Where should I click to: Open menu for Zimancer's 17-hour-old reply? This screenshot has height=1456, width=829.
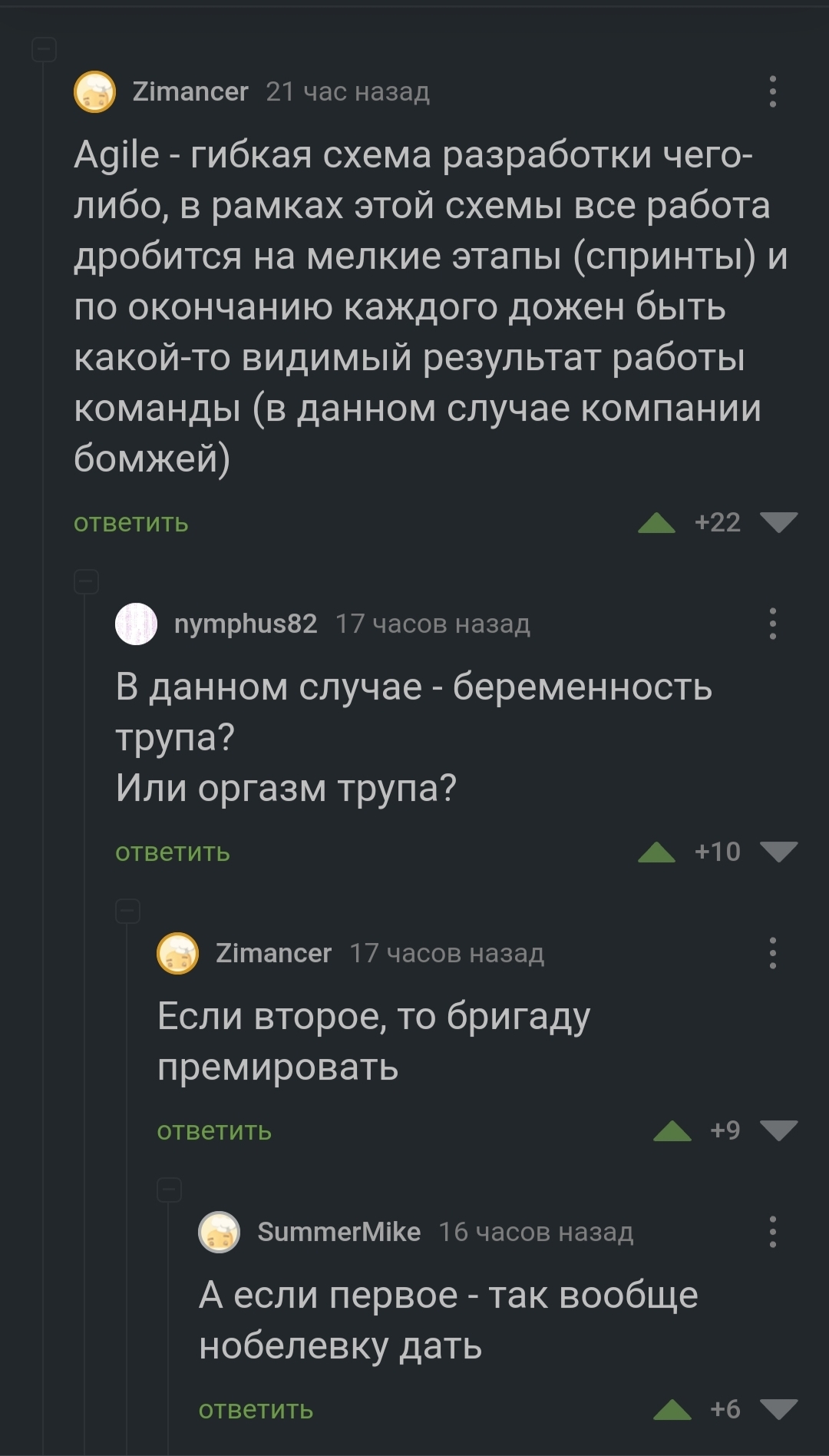(772, 953)
